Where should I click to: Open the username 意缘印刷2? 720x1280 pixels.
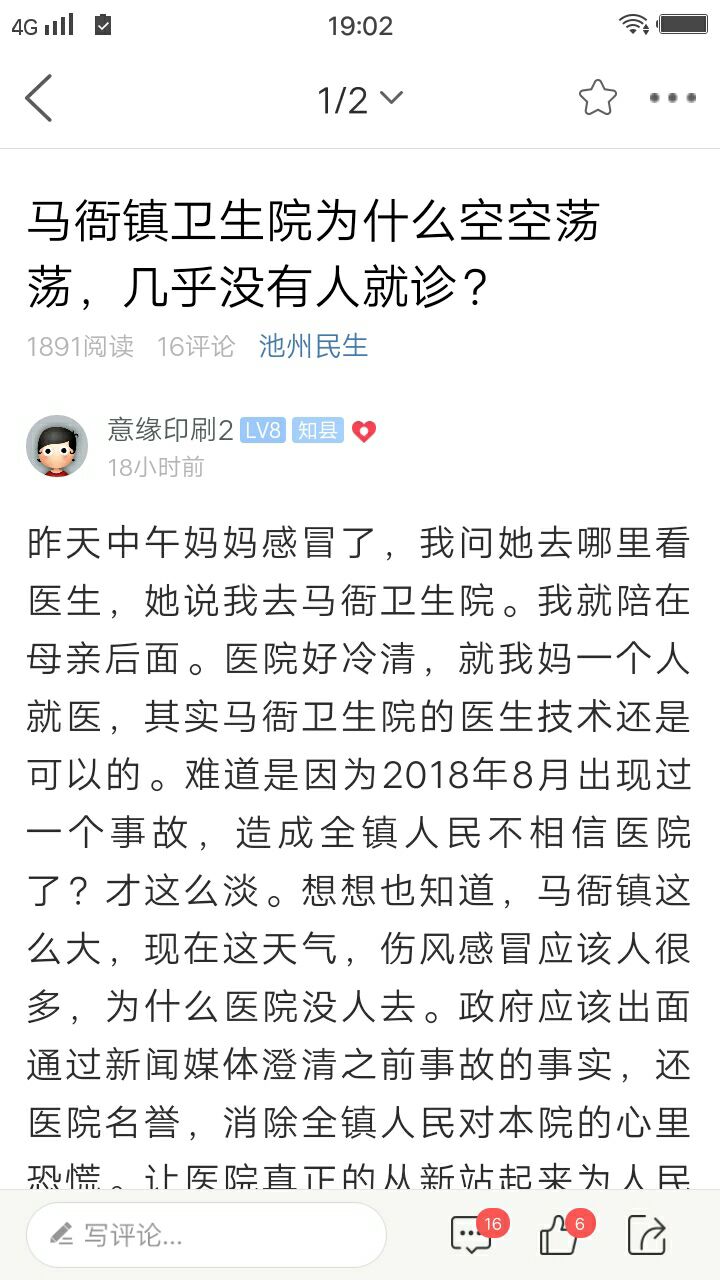click(171, 430)
